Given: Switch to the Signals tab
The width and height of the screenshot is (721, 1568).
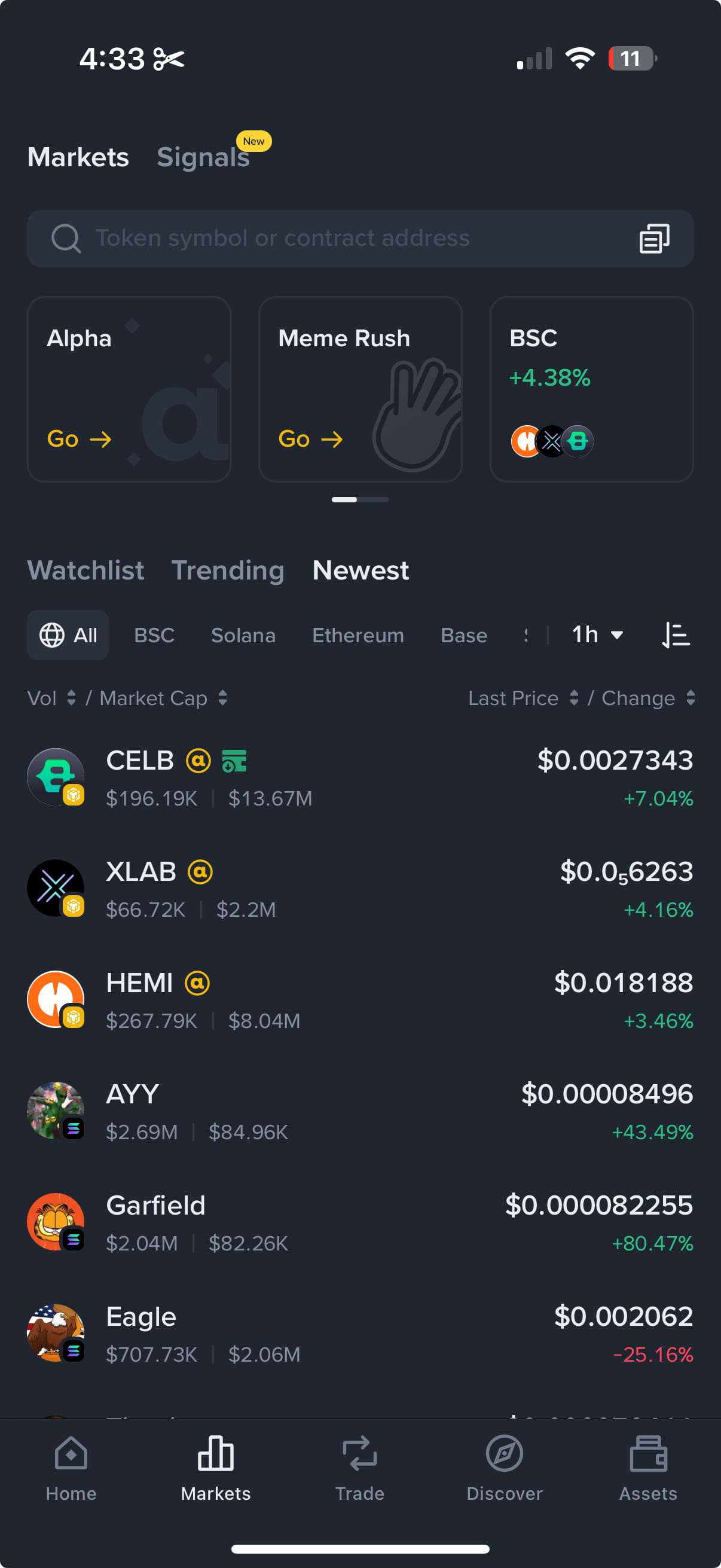Looking at the screenshot, I should coord(203,157).
